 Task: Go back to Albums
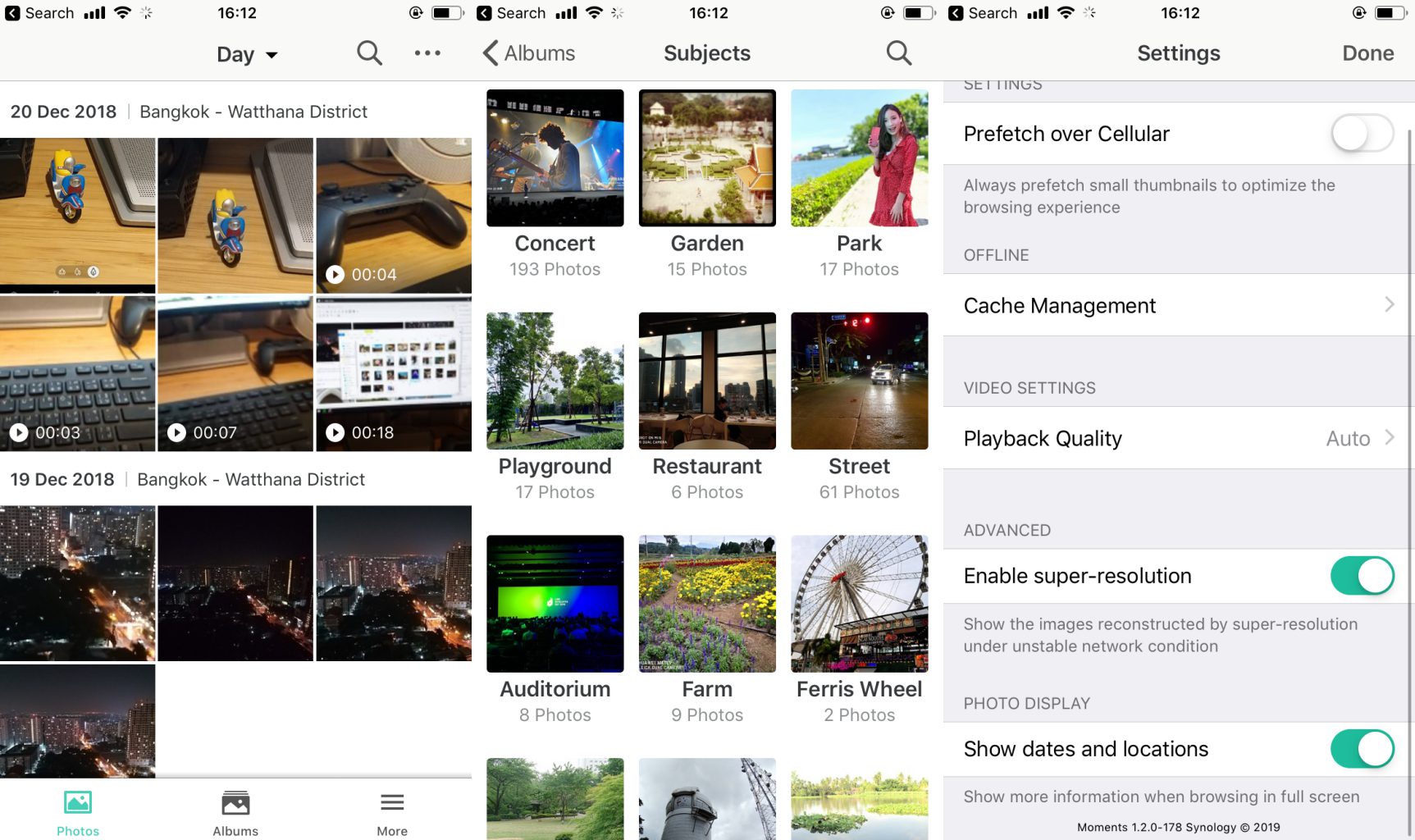click(x=529, y=53)
